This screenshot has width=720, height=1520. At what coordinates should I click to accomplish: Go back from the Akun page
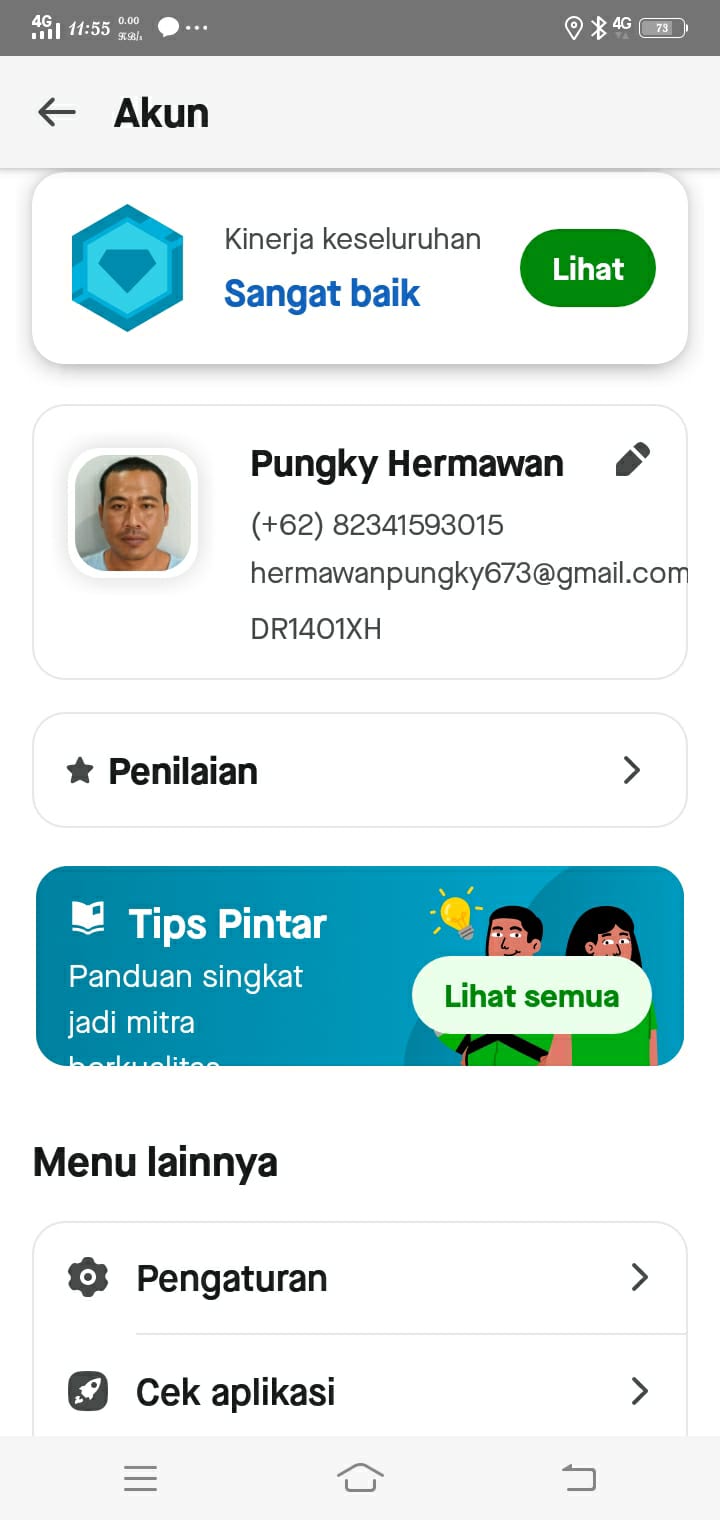[57, 113]
